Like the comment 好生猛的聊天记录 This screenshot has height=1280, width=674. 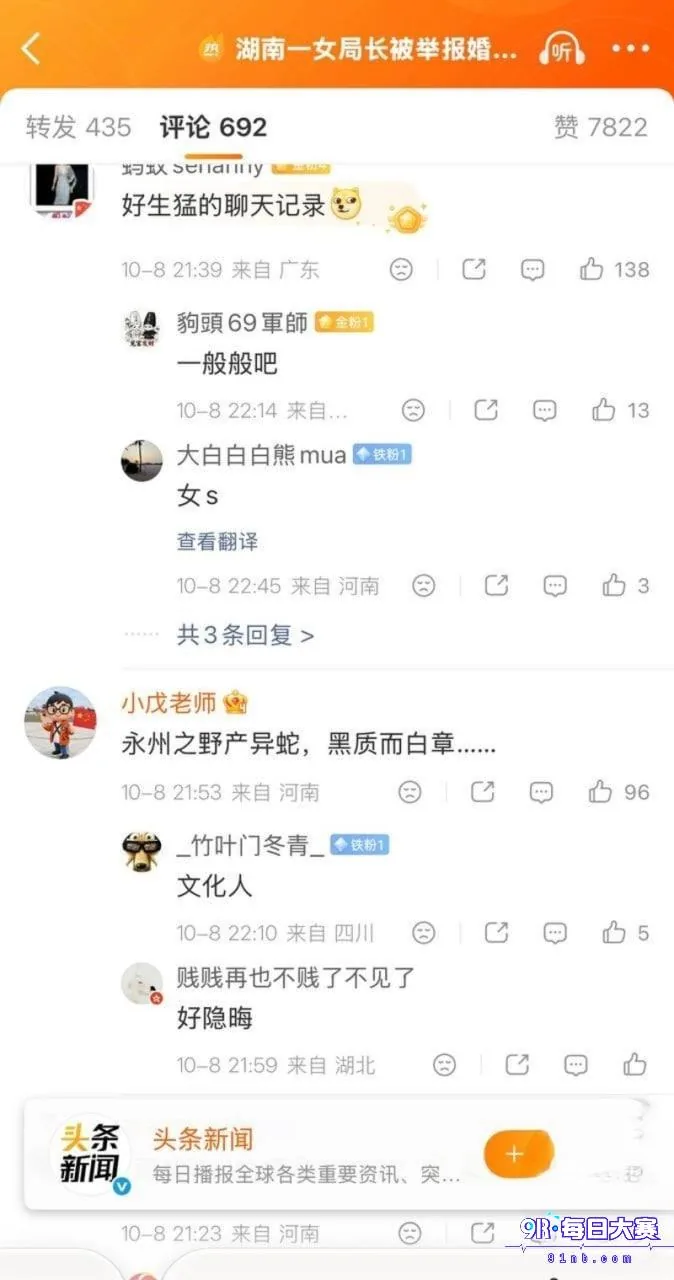click(614, 269)
